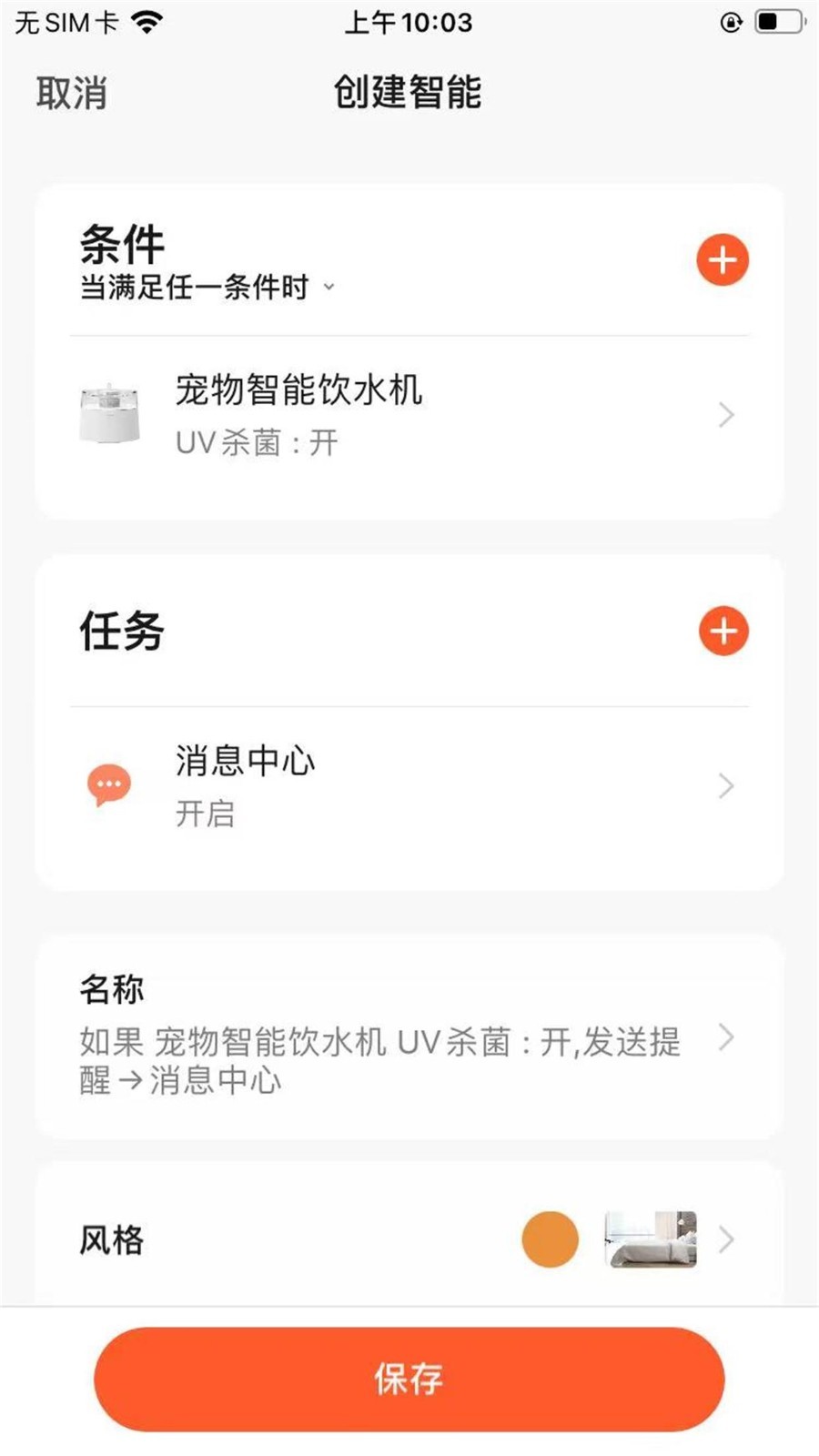
Task: Open the 消息中心 task row
Action: [409, 786]
